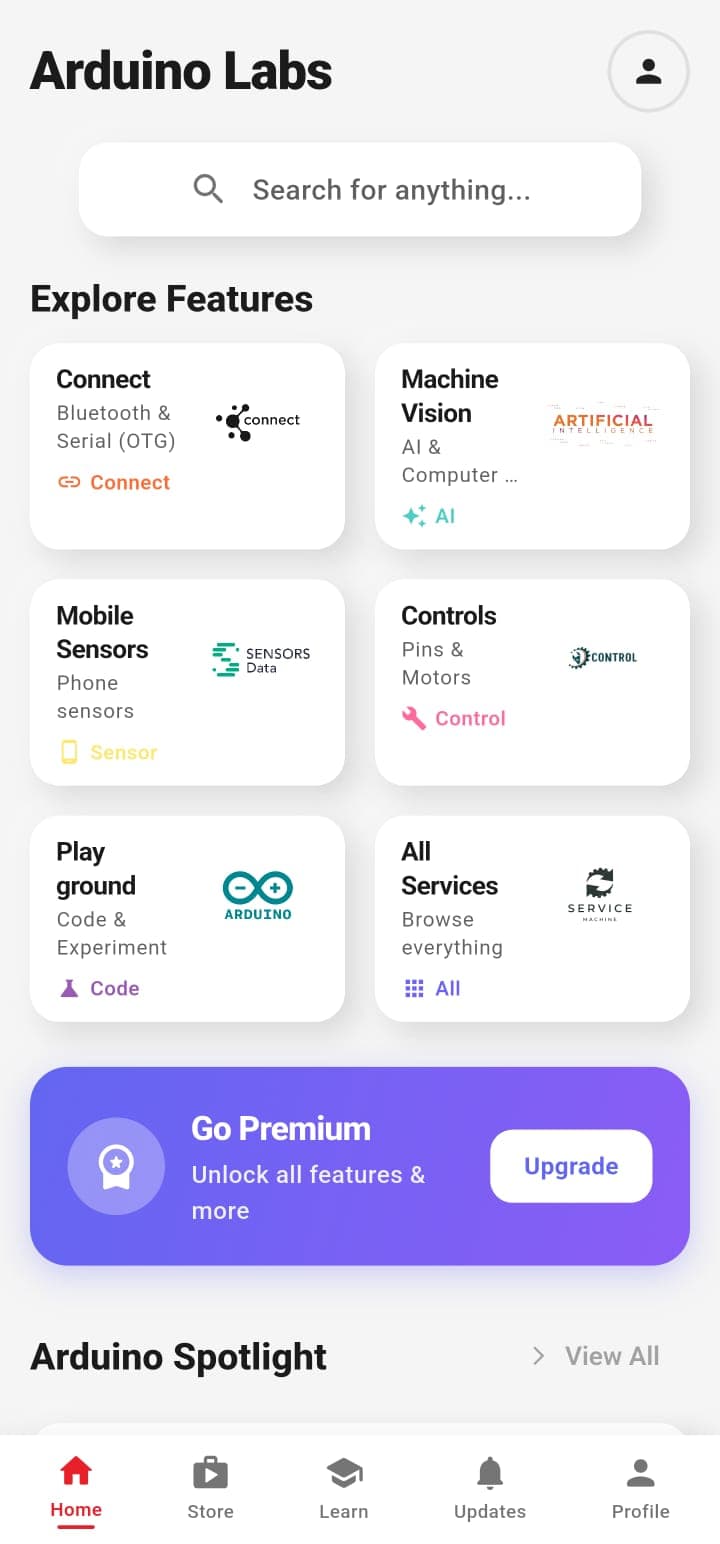Open the Connect feature for Bluetooth & Serial
This screenshot has height=1544, width=720.
click(x=187, y=446)
